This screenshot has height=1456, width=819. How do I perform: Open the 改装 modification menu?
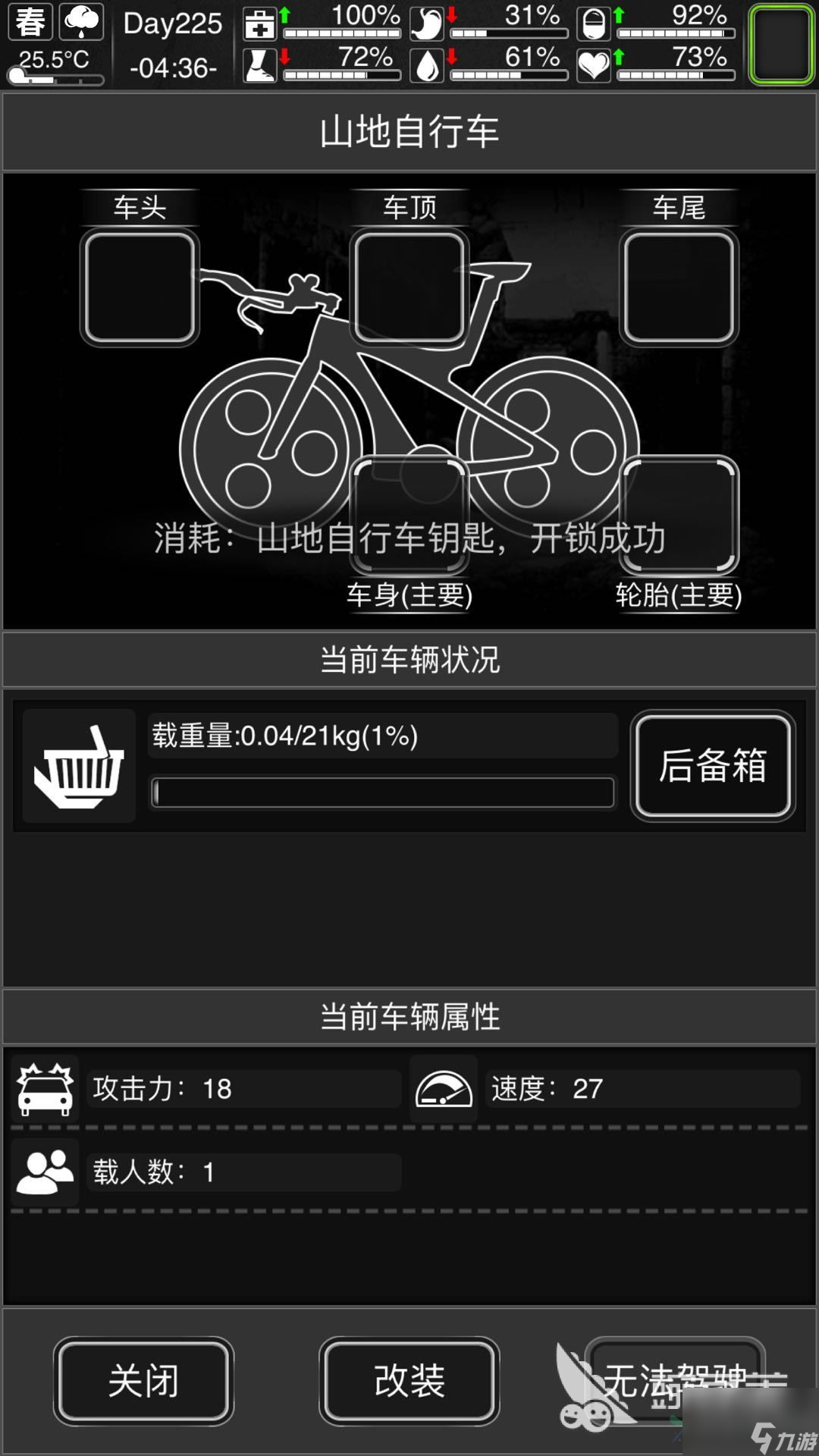tap(409, 1380)
